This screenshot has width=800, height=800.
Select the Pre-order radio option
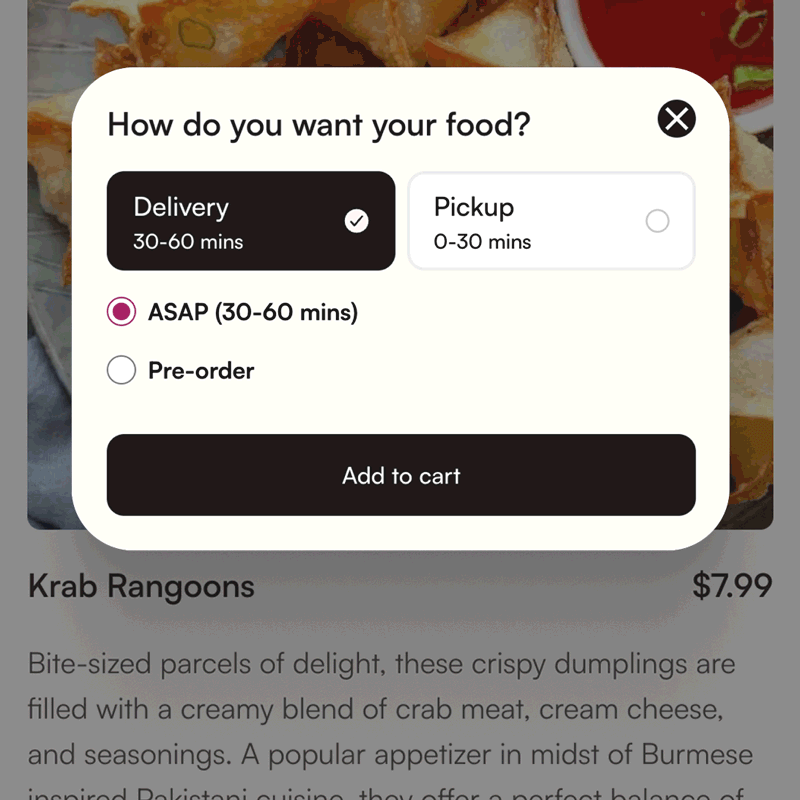click(x=121, y=371)
